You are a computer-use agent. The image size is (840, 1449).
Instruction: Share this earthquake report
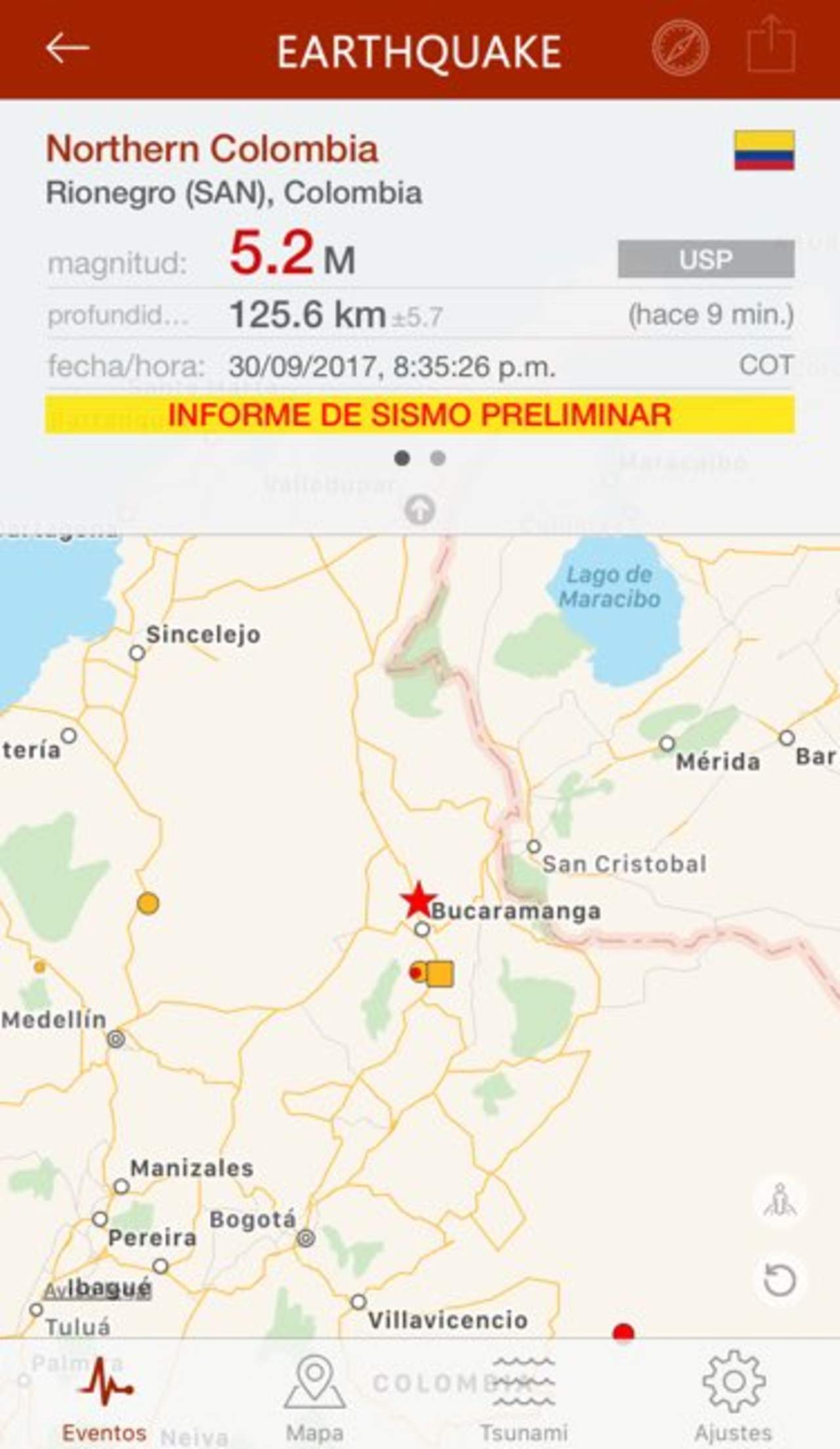coord(772,46)
